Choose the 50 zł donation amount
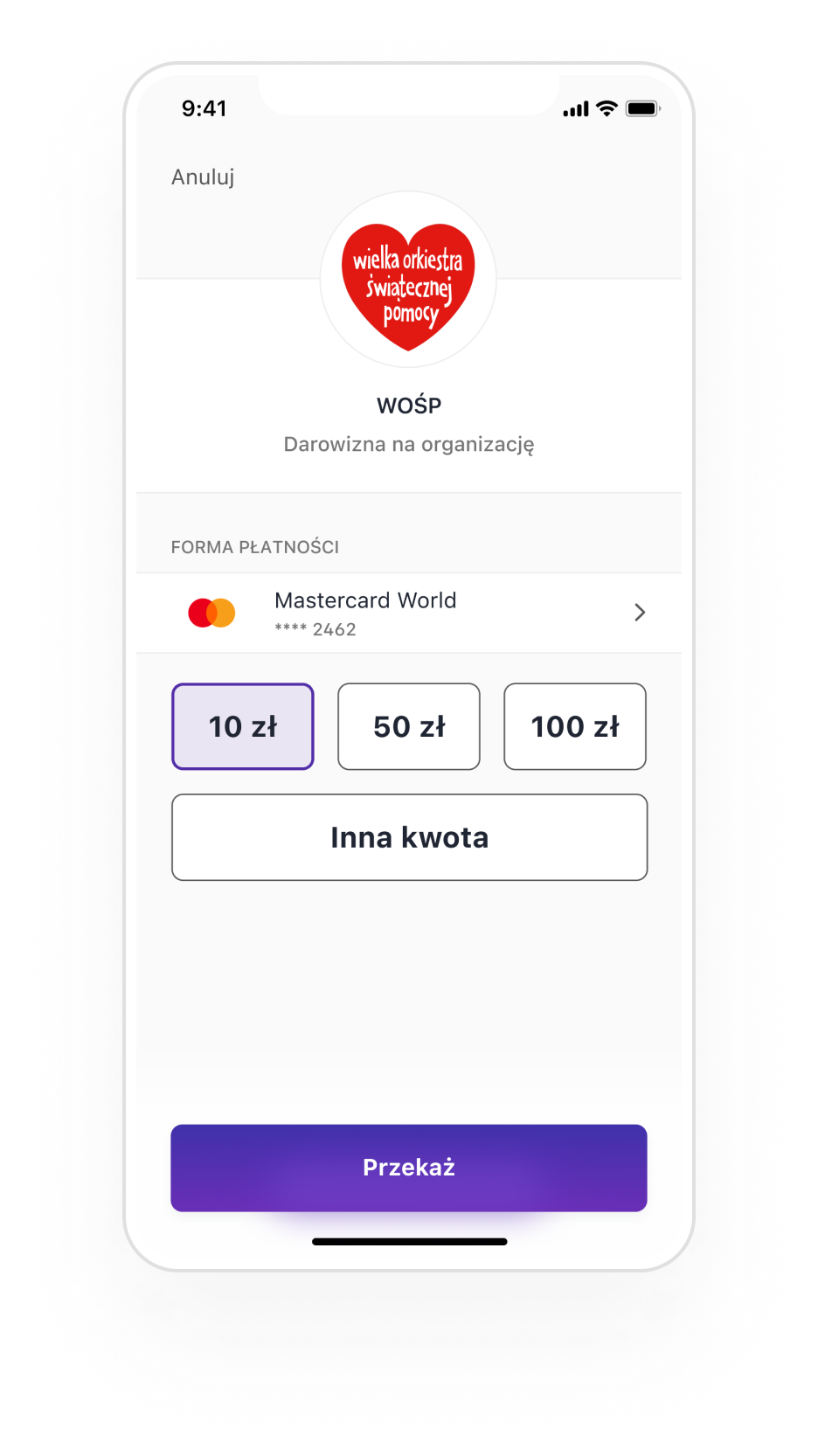 [409, 726]
